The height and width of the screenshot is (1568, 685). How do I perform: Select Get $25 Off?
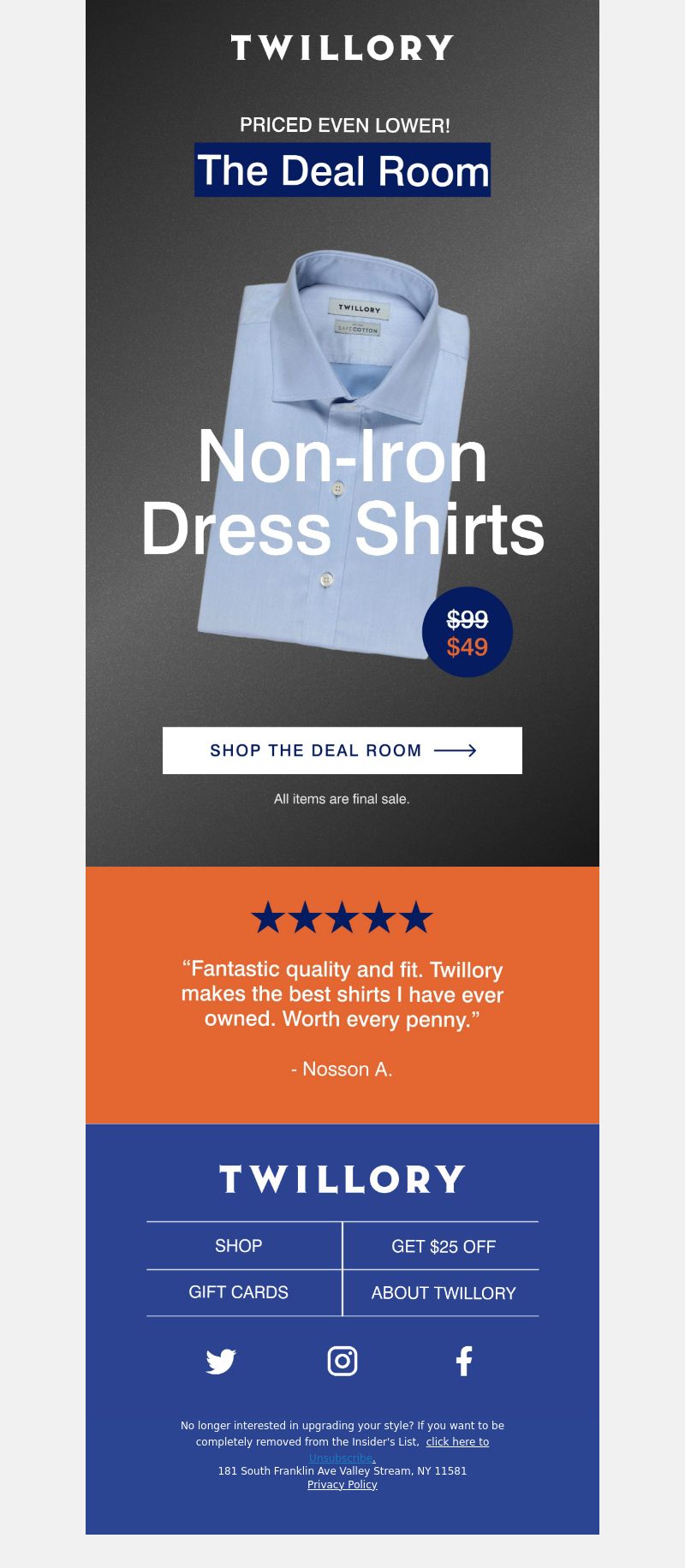coord(441,1246)
